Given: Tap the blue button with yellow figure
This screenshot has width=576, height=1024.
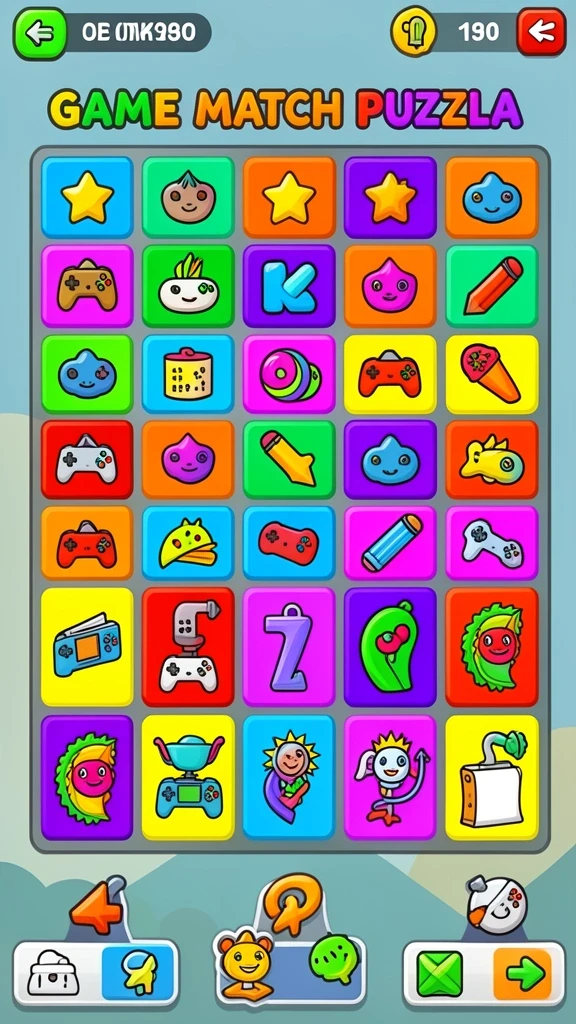Looking at the screenshot, I should 138,973.
